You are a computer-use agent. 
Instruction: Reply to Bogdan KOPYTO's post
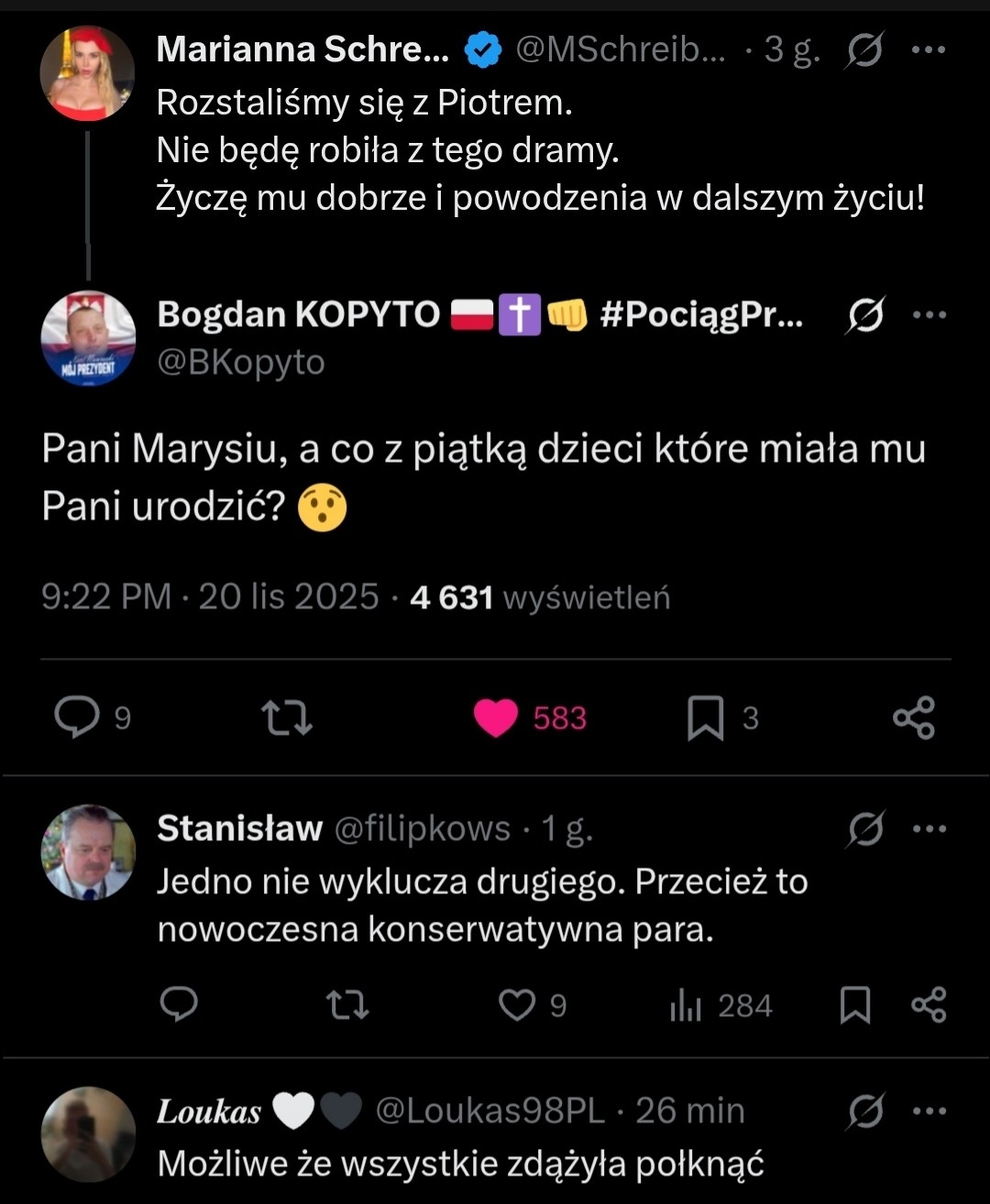click(77, 717)
